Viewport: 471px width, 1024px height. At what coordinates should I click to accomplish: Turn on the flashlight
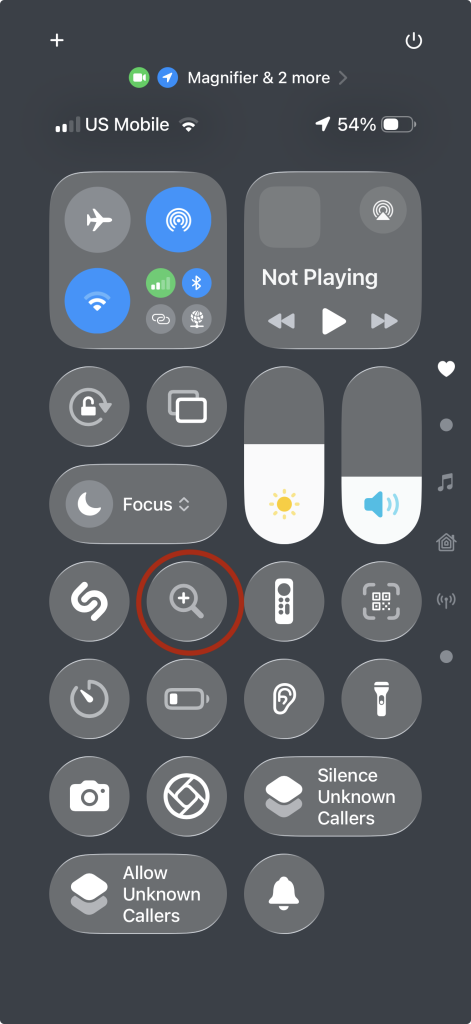tap(382, 699)
